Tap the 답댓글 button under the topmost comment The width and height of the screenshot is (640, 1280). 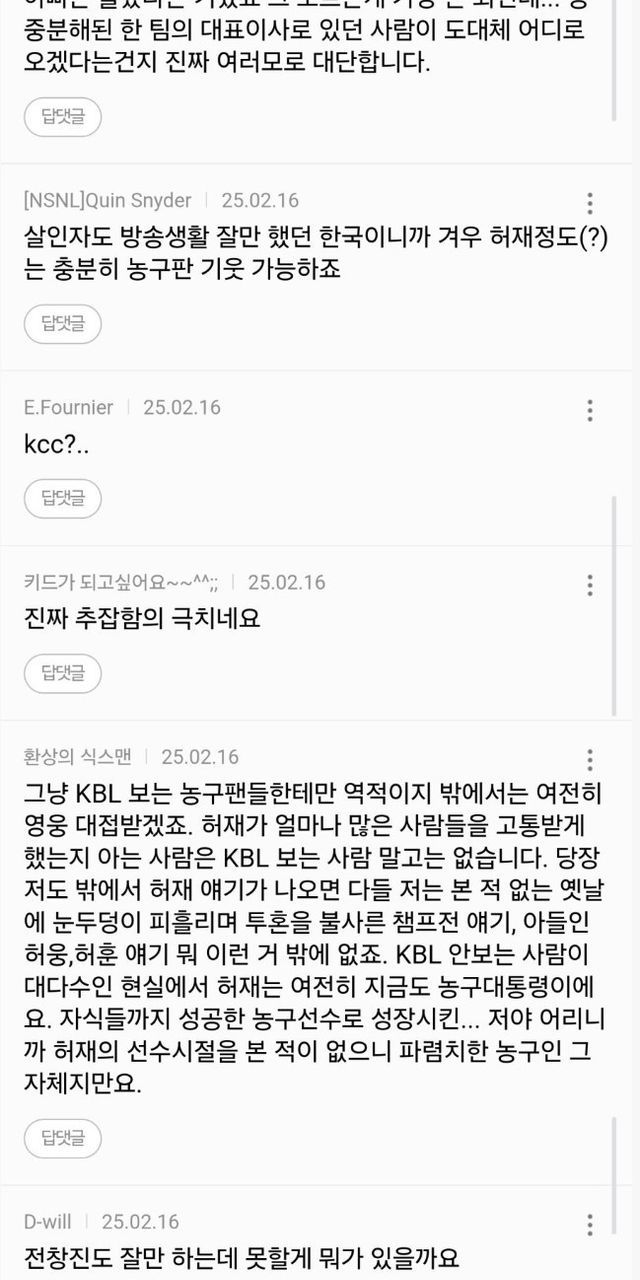[63, 116]
